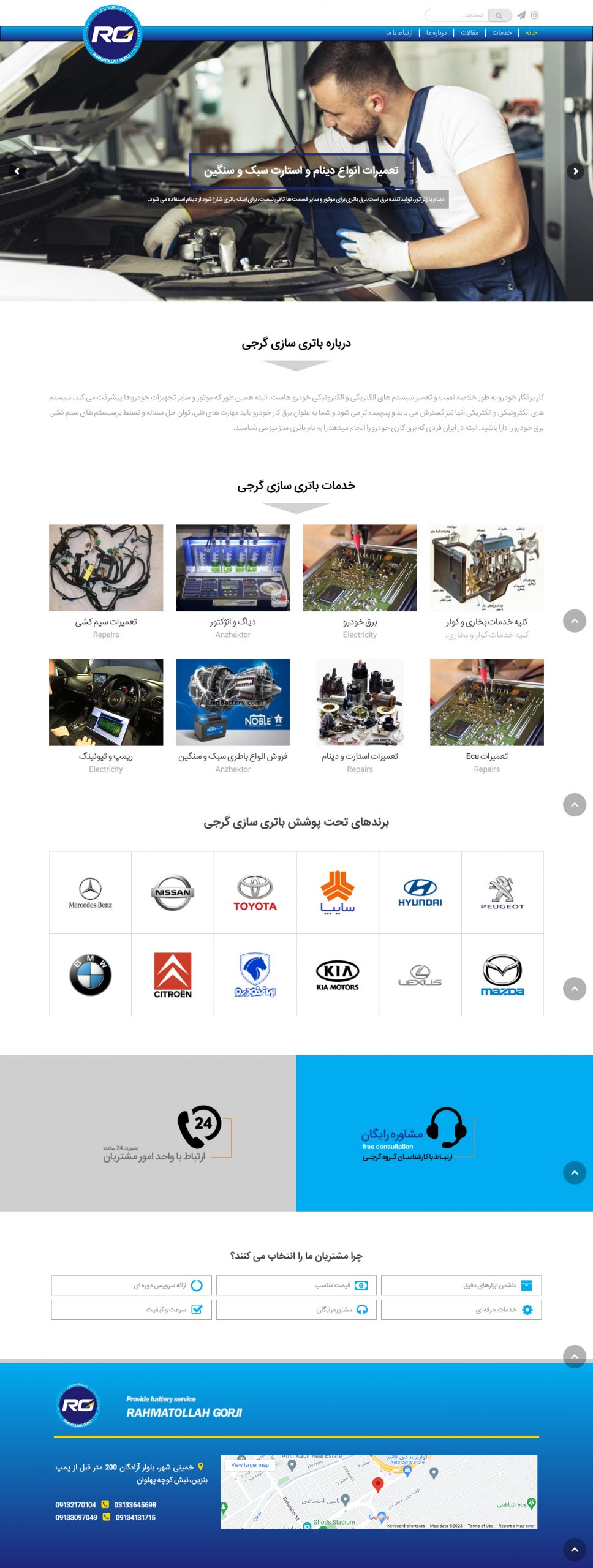Go to the خانه nav item

point(531,32)
